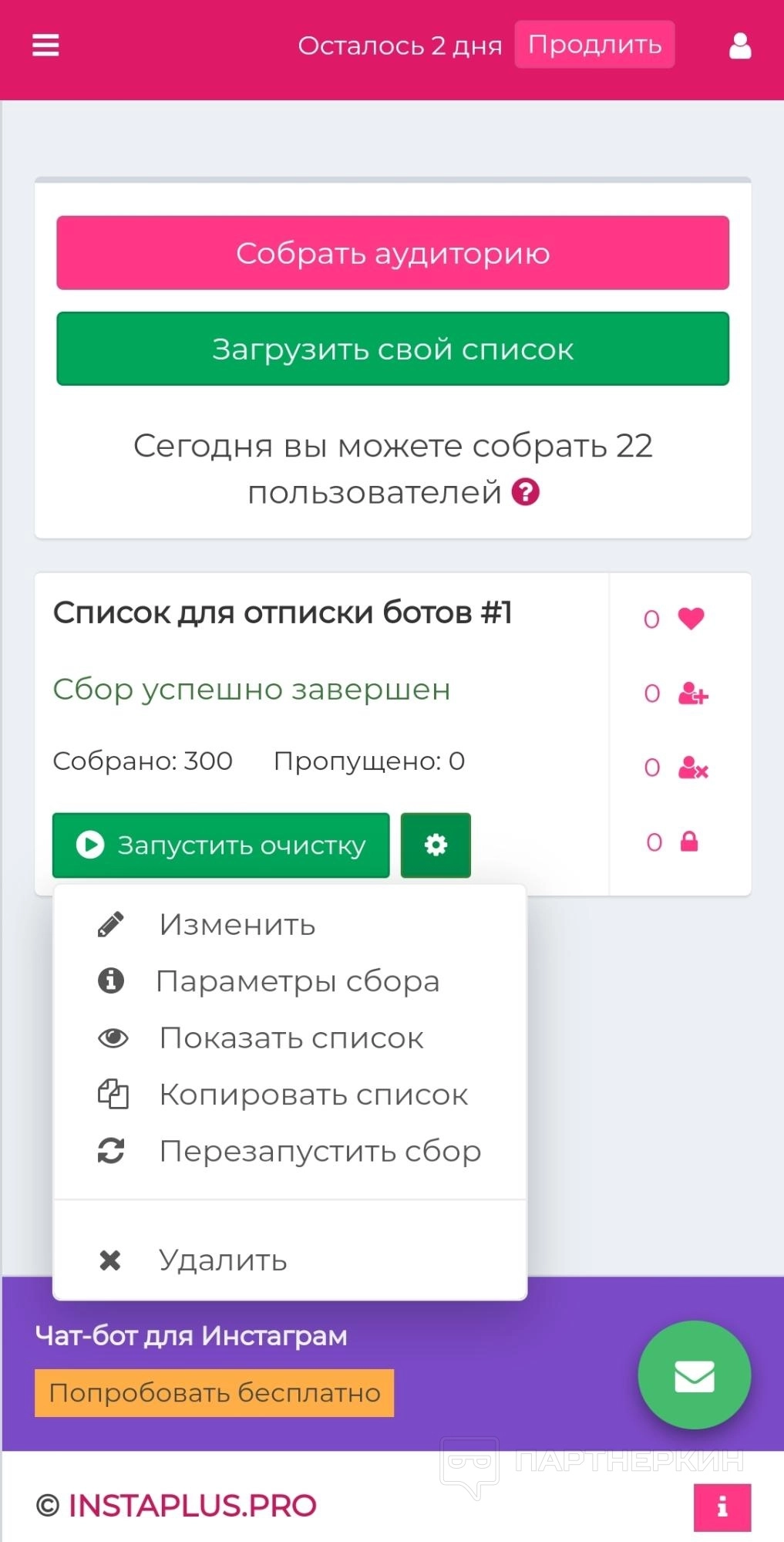Tap the Продлить subscription button
Viewport: 784px width, 1542px height.
point(594,45)
